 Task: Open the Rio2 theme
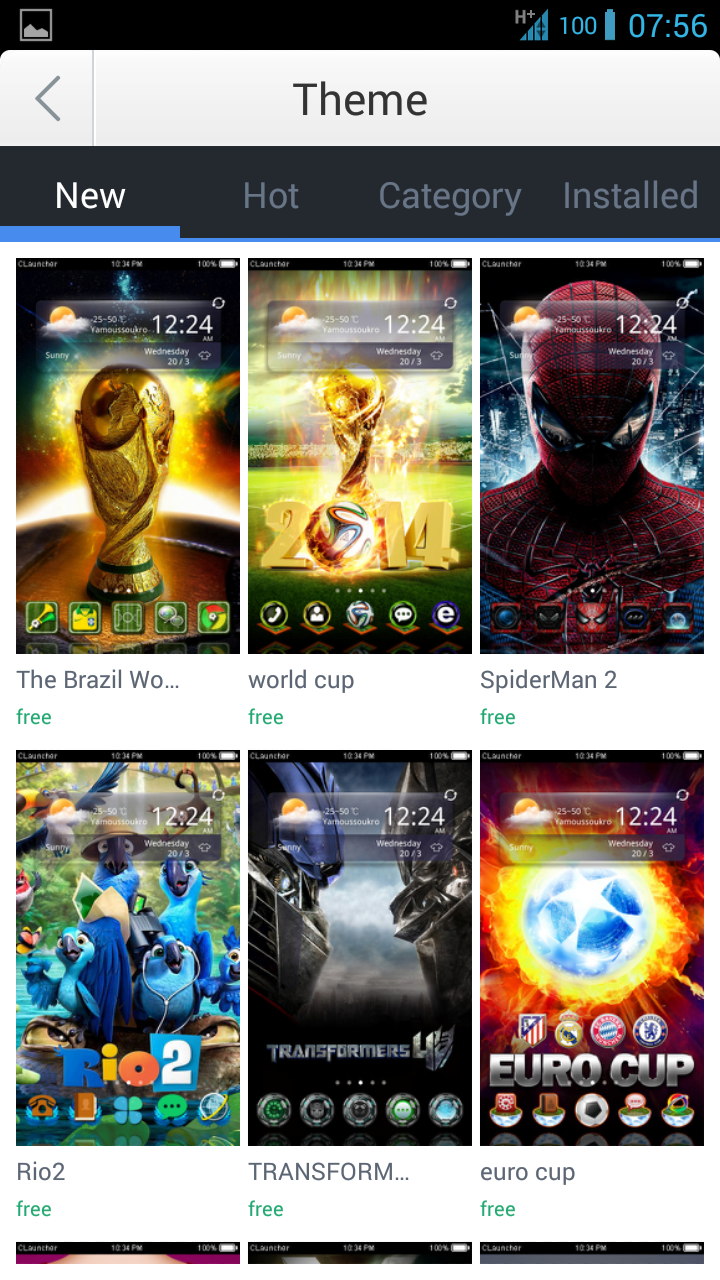pyautogui.click(x=128, y=948)
